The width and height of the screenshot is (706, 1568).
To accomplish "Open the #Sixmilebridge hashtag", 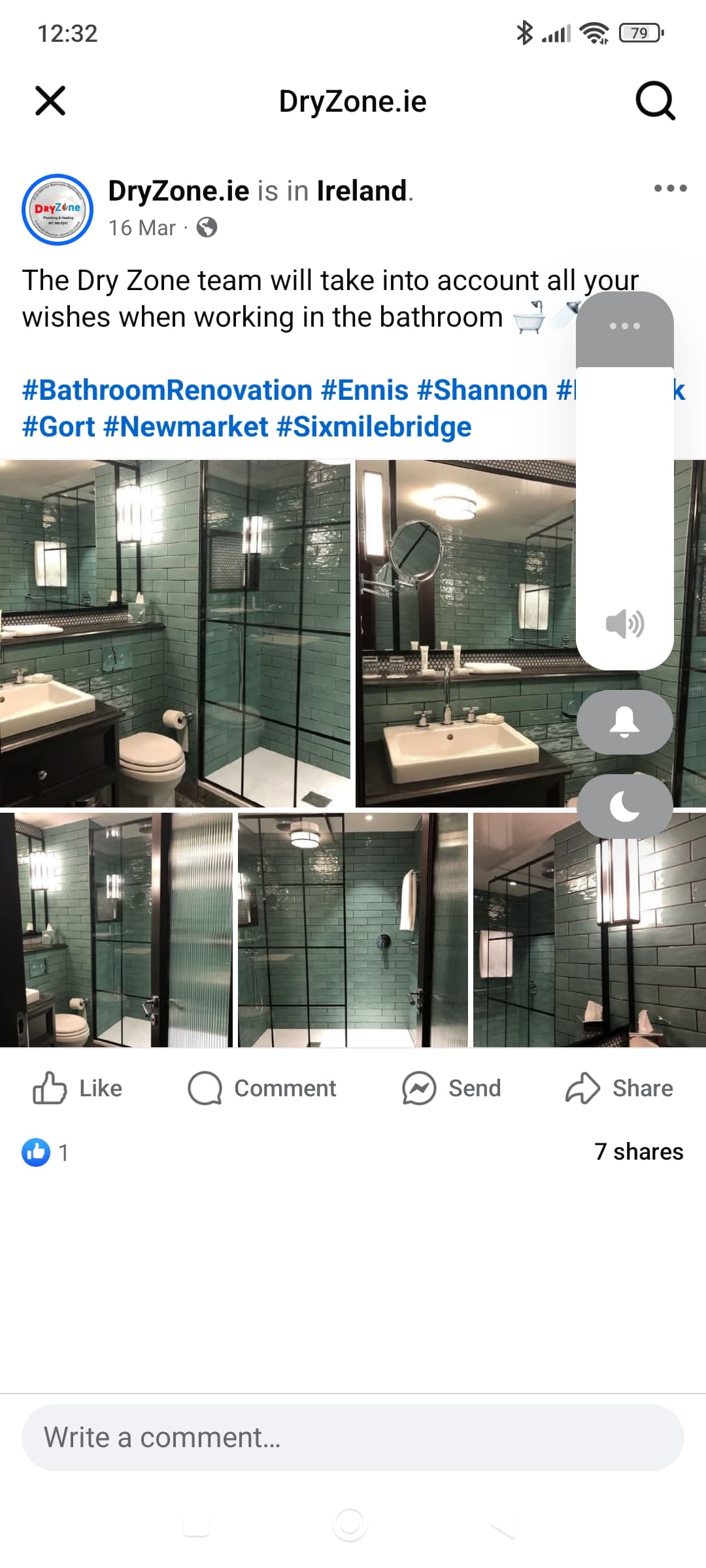I will 374,427.
